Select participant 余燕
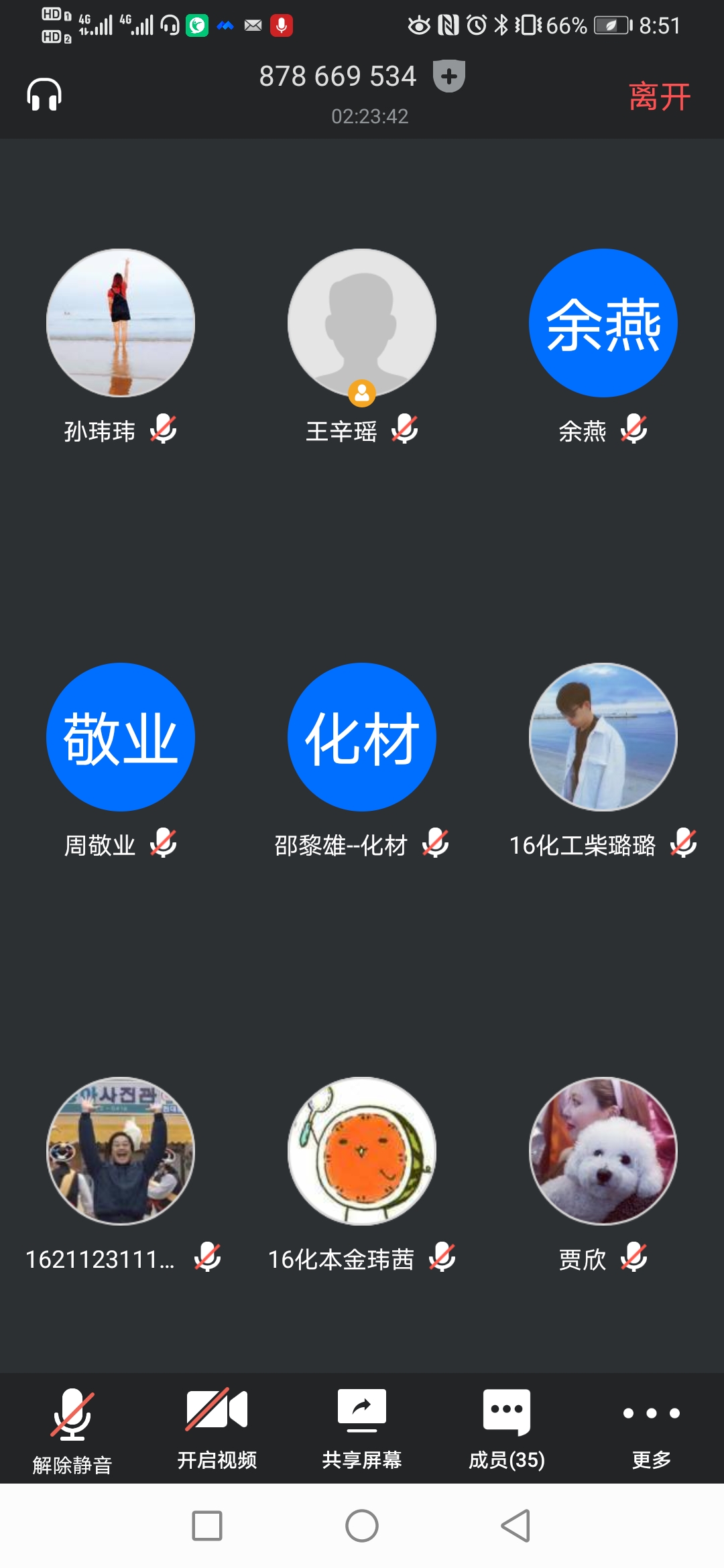The width and height of the screenshot is (724, 1568). (x=603, y=323)
